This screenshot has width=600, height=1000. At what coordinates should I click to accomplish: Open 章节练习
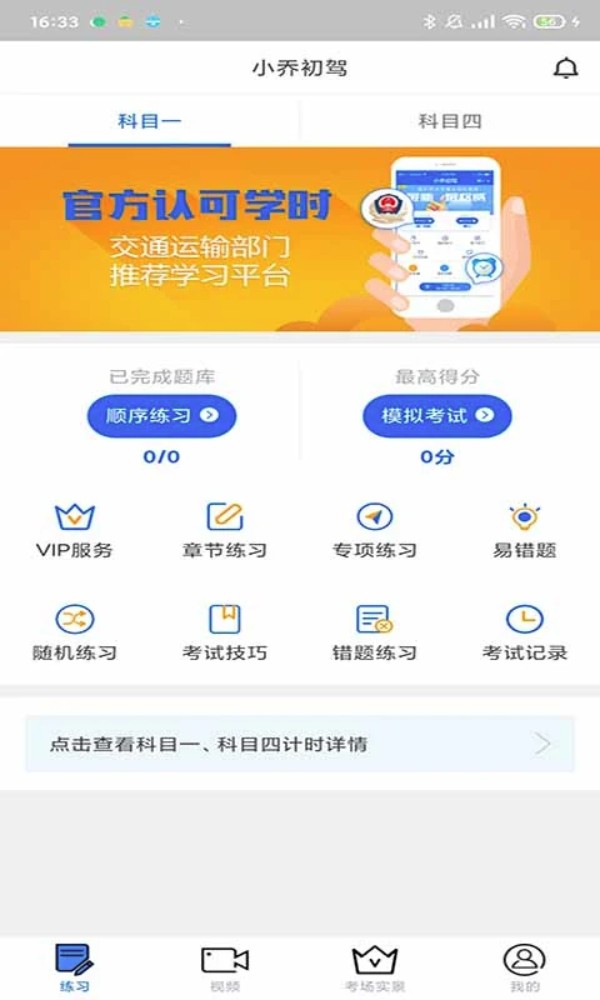point(225,531)
